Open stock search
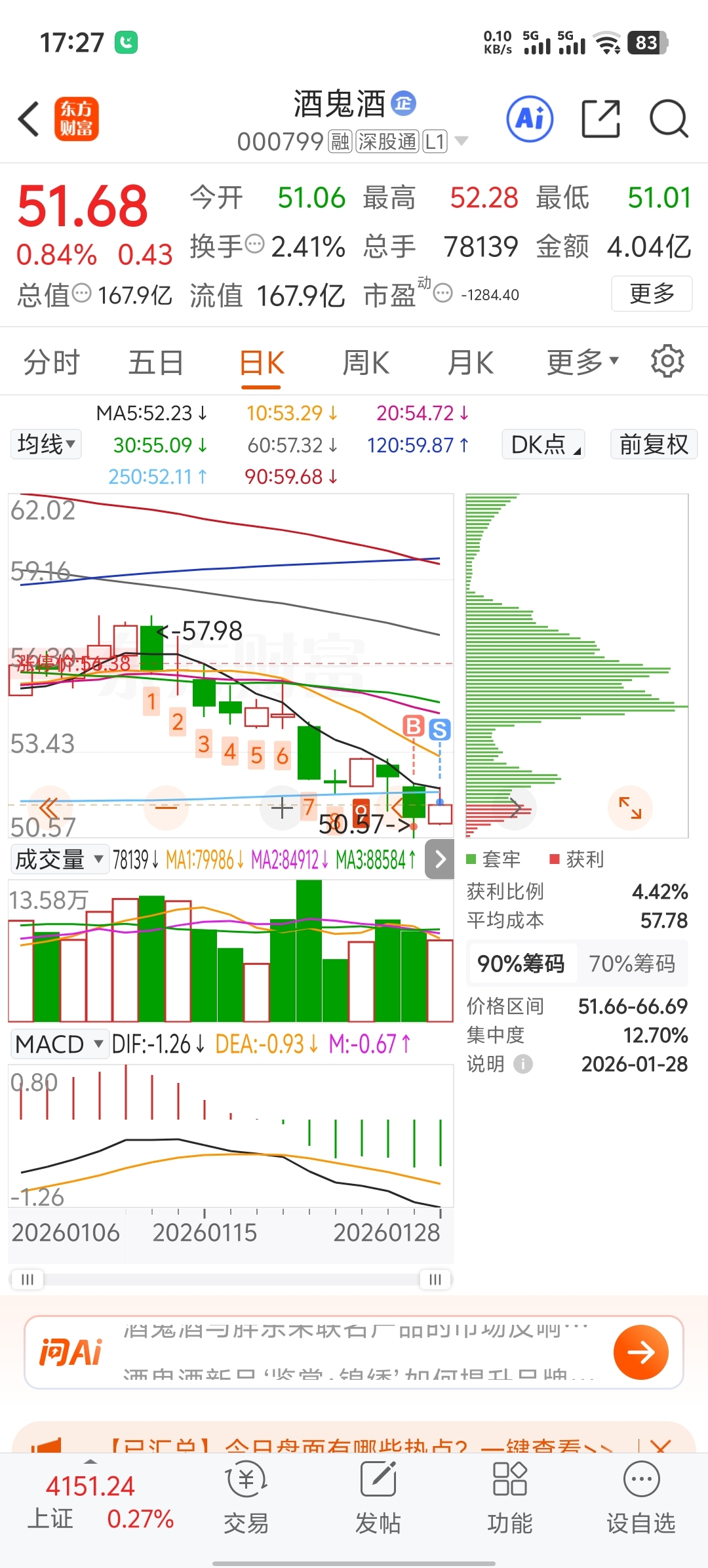The height and width of the screenshot is (1568, 708). (x=669, y=119)
